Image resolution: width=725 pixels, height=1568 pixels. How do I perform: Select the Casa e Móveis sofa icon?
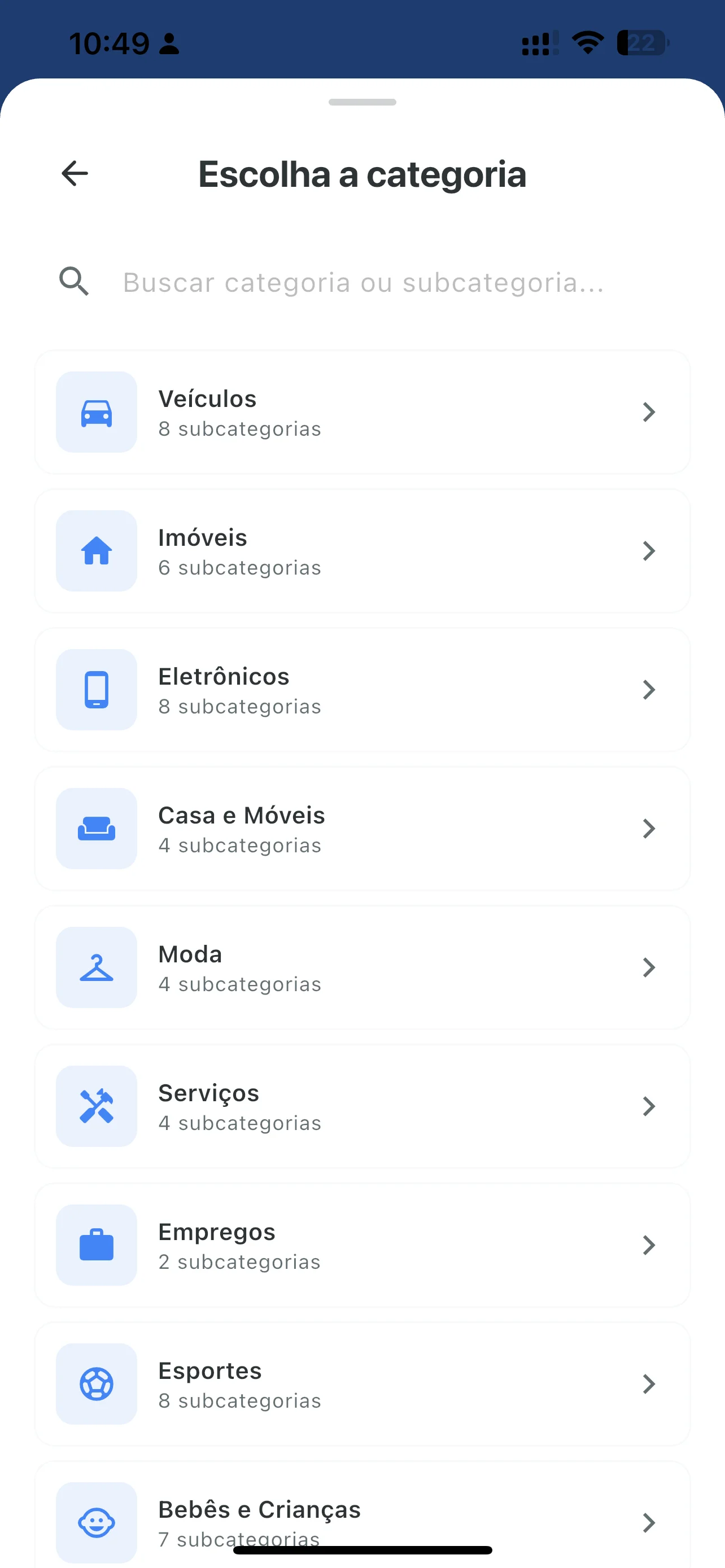(x=96, y=828)
